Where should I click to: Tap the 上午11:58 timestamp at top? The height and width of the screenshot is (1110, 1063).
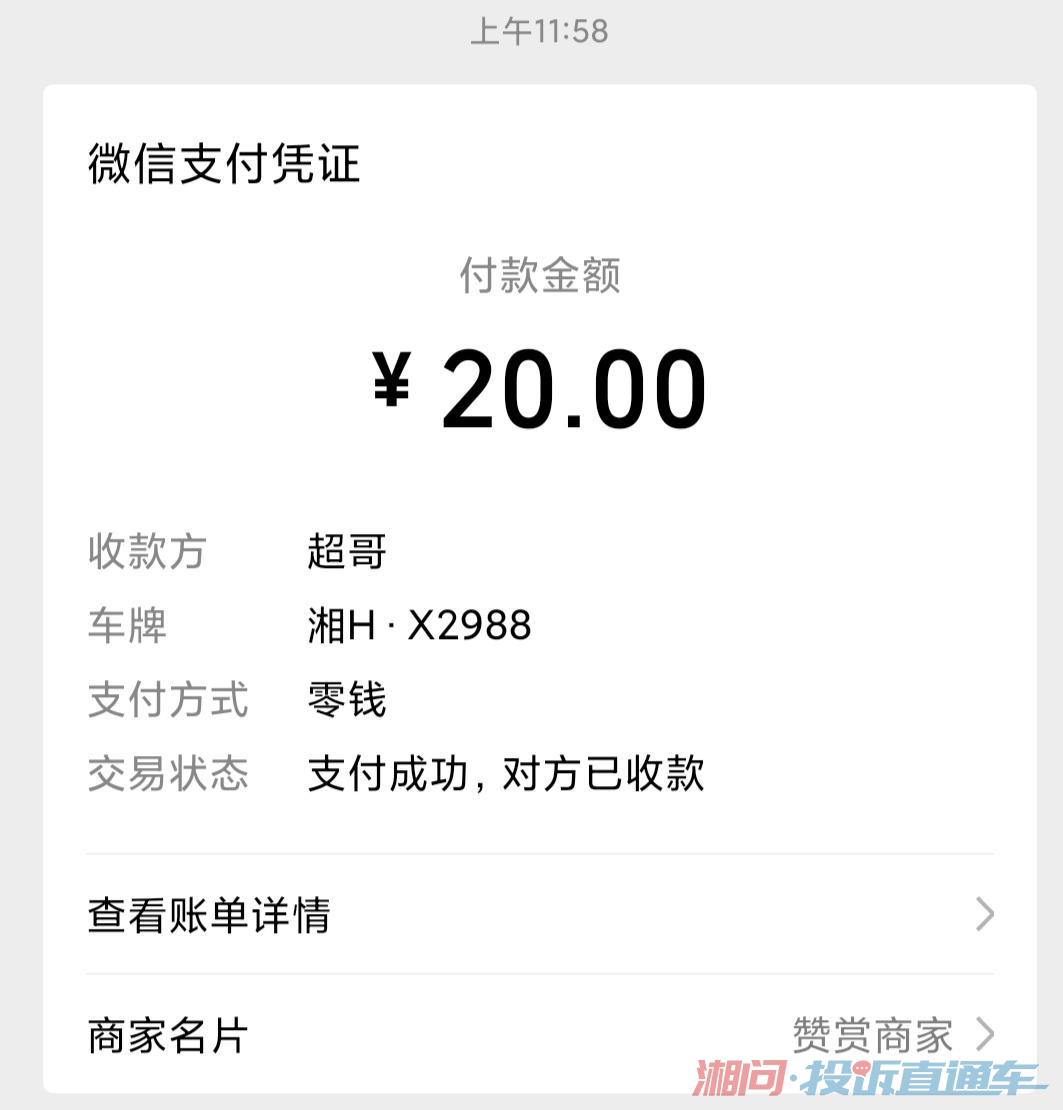point(540,30)
